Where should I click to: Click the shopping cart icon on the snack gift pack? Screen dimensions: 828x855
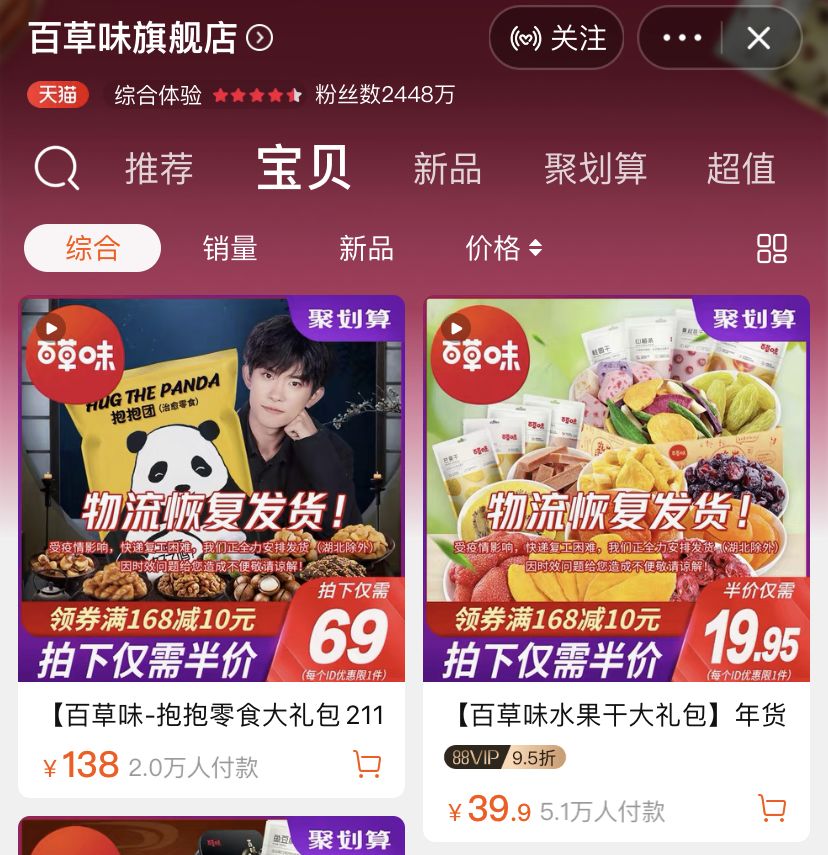coord(368,763)
